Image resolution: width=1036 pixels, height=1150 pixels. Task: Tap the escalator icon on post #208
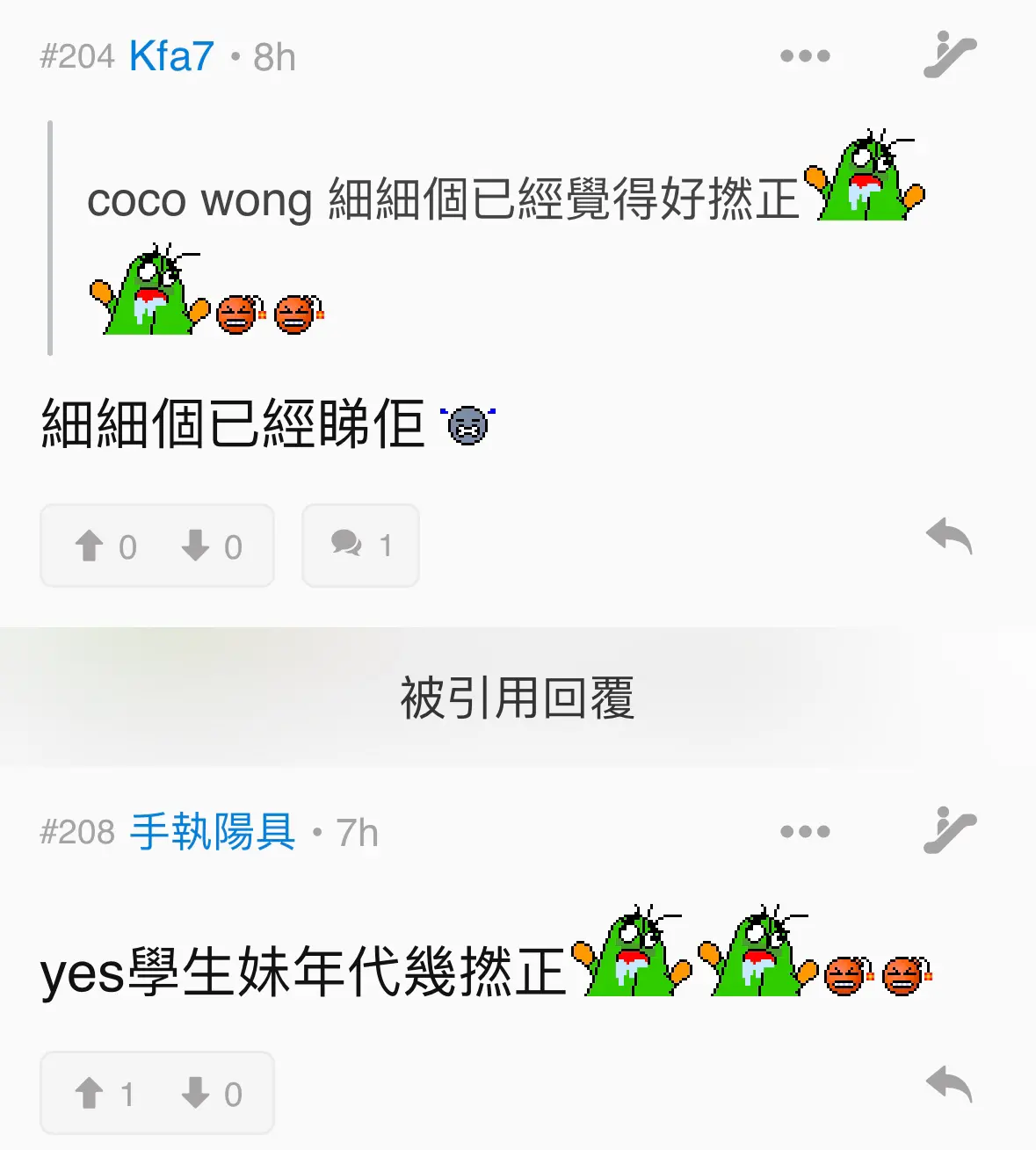tap(950, 830)
